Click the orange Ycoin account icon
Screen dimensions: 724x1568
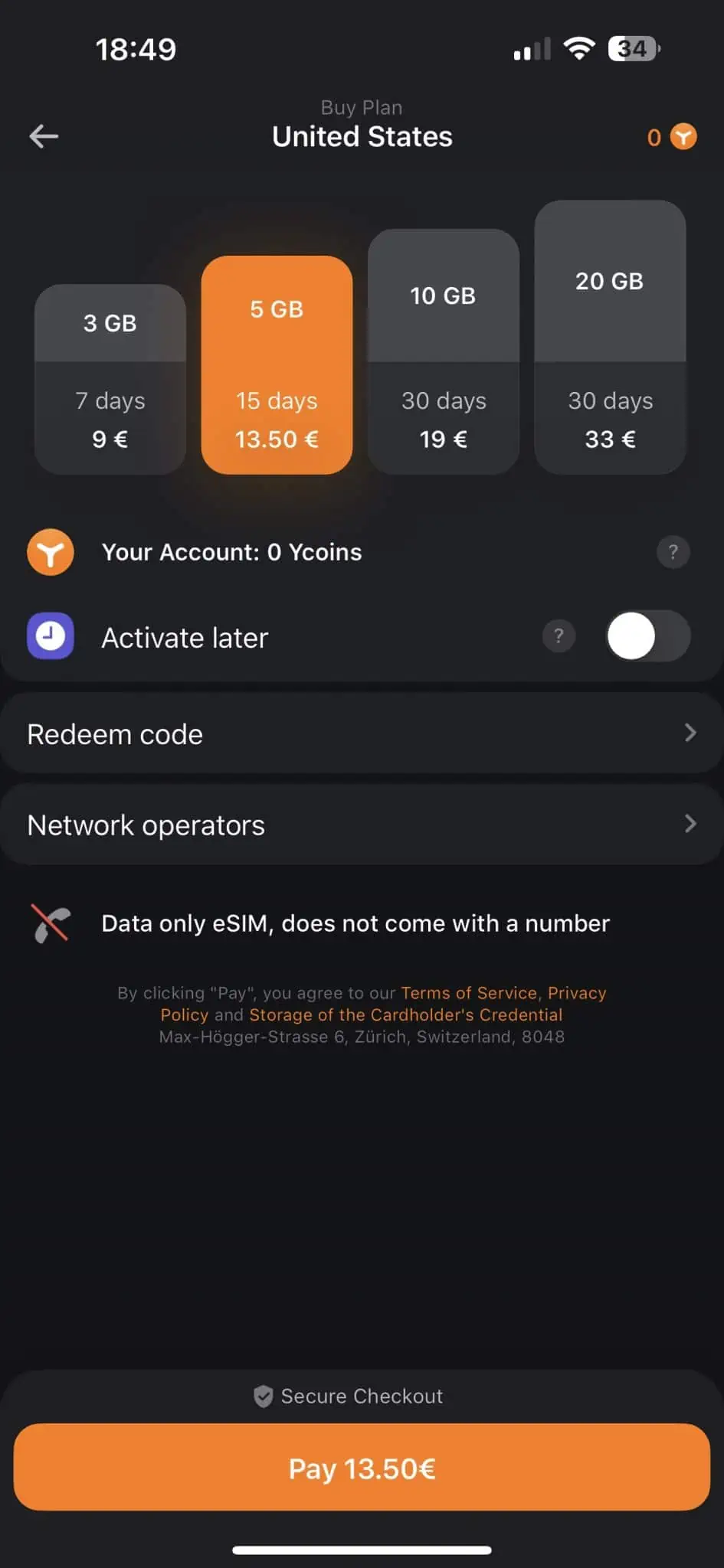[x=49, y=552]
